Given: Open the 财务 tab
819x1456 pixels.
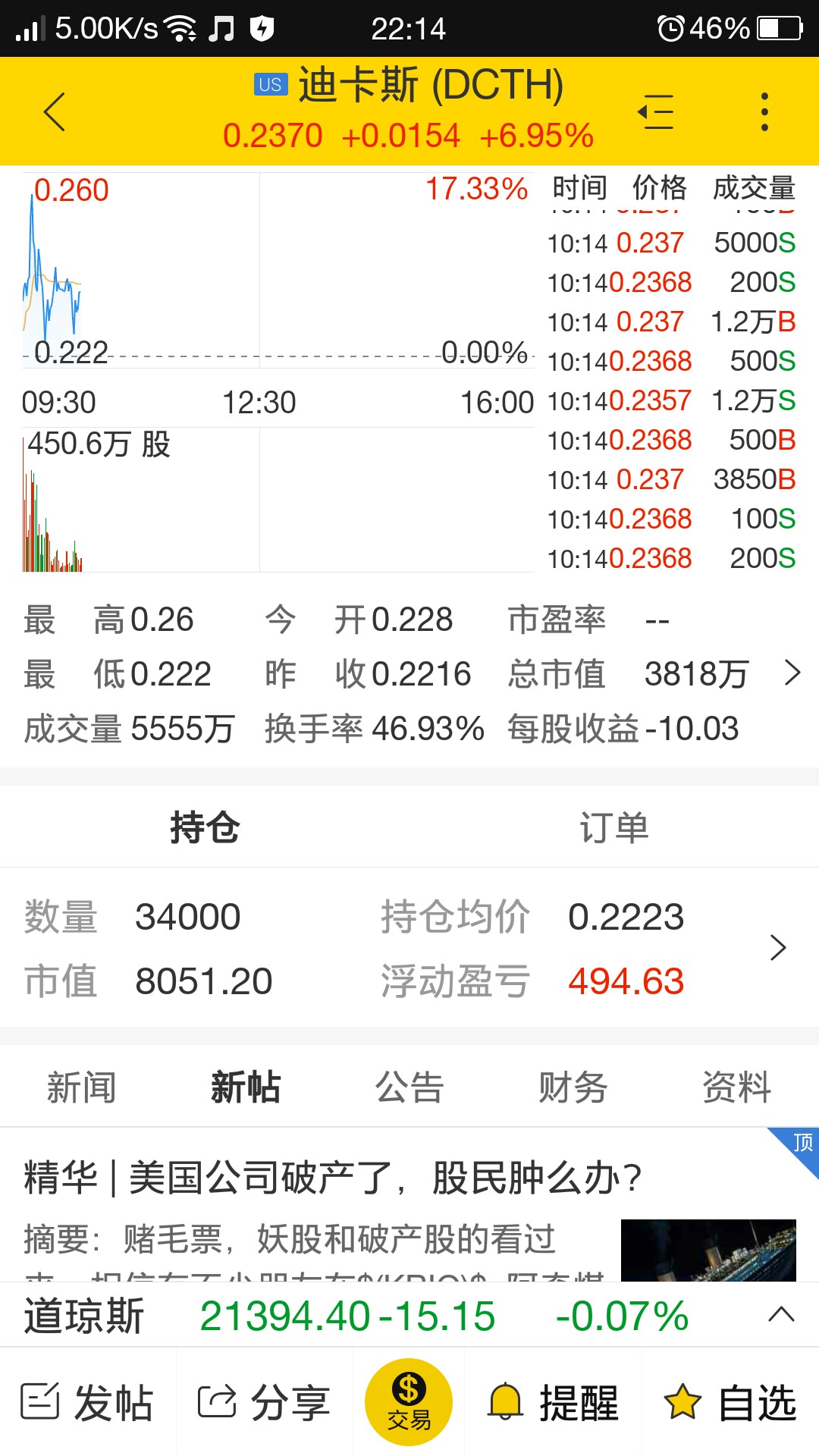Looking at the screenshot, I should click(x=573, y=1087).
